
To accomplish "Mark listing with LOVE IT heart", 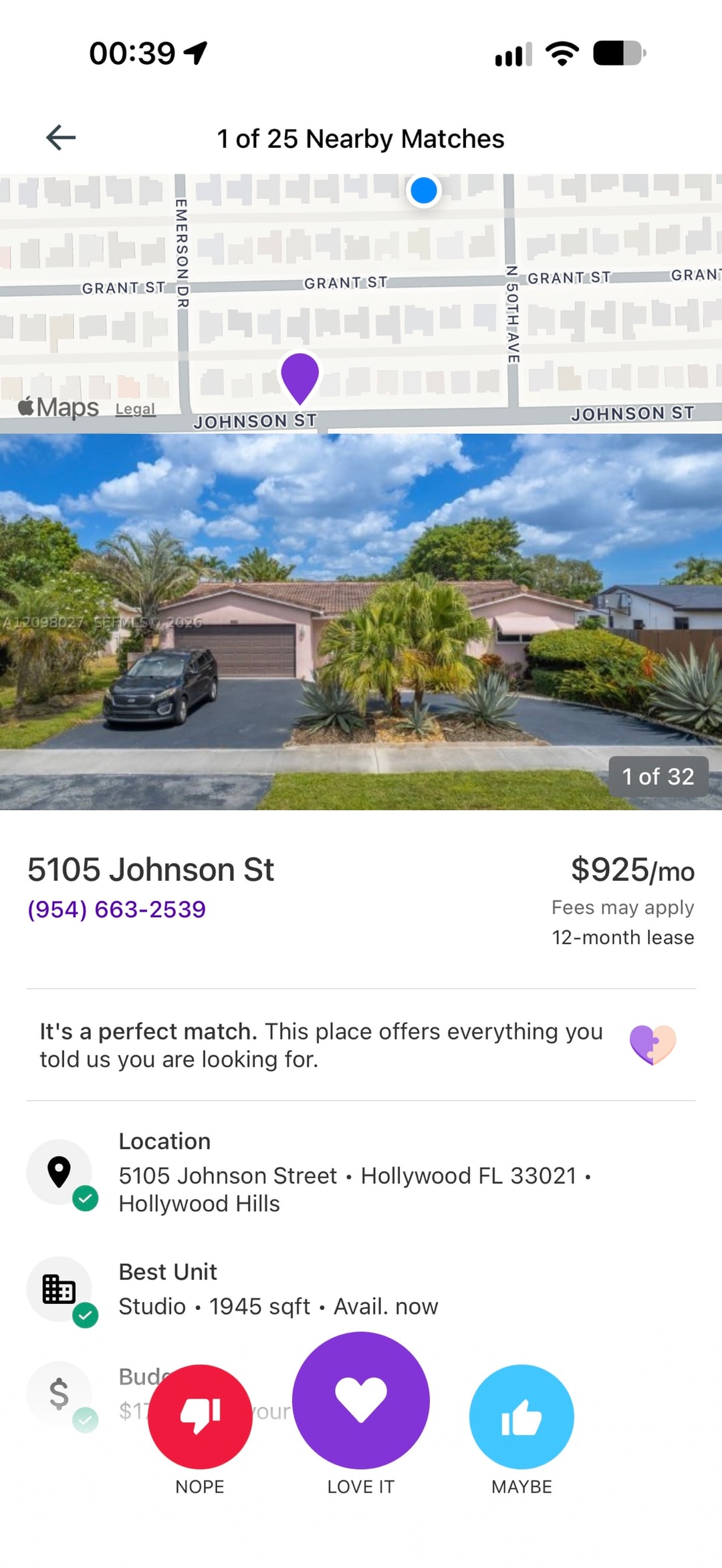I will coord(361,1400).
